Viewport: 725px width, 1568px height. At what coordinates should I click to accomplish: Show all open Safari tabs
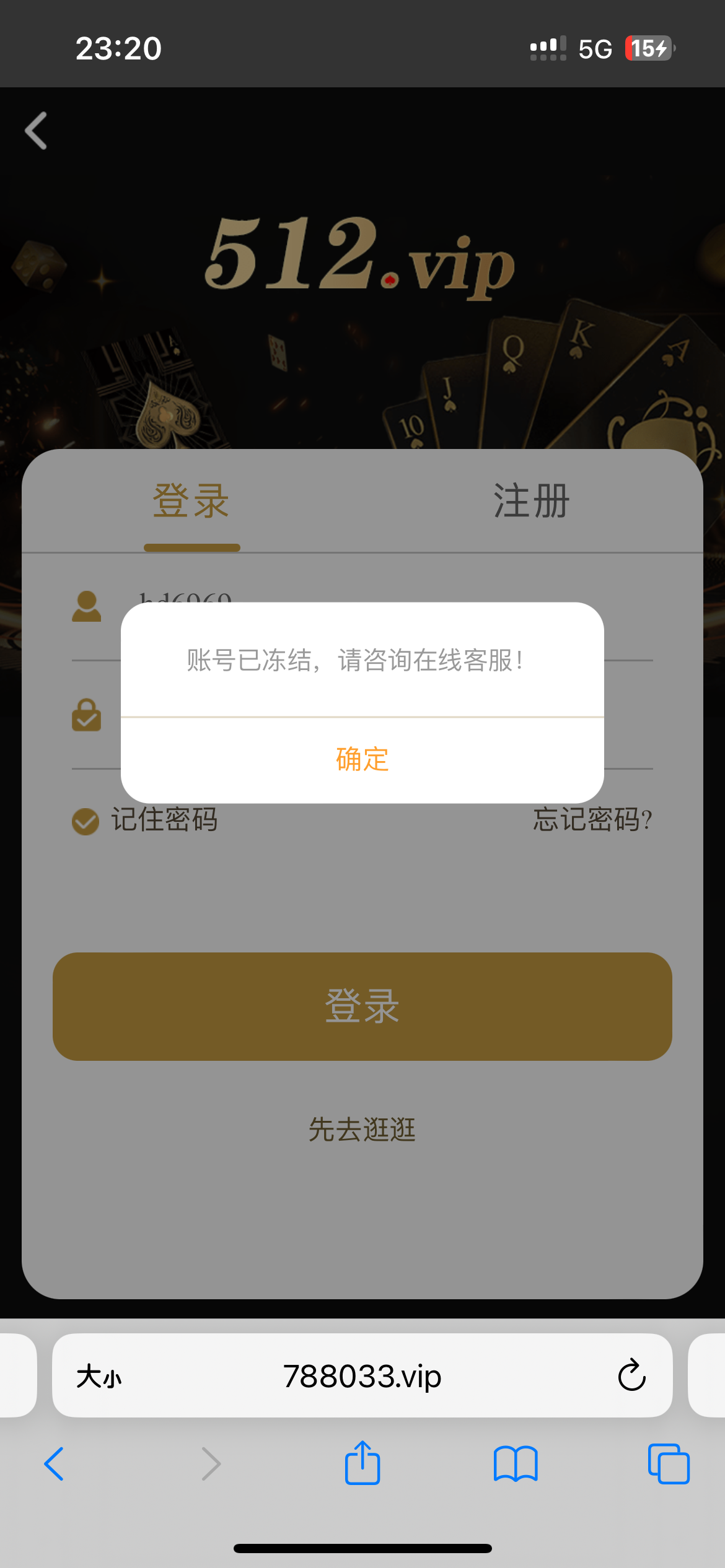tap(669, 1464)
